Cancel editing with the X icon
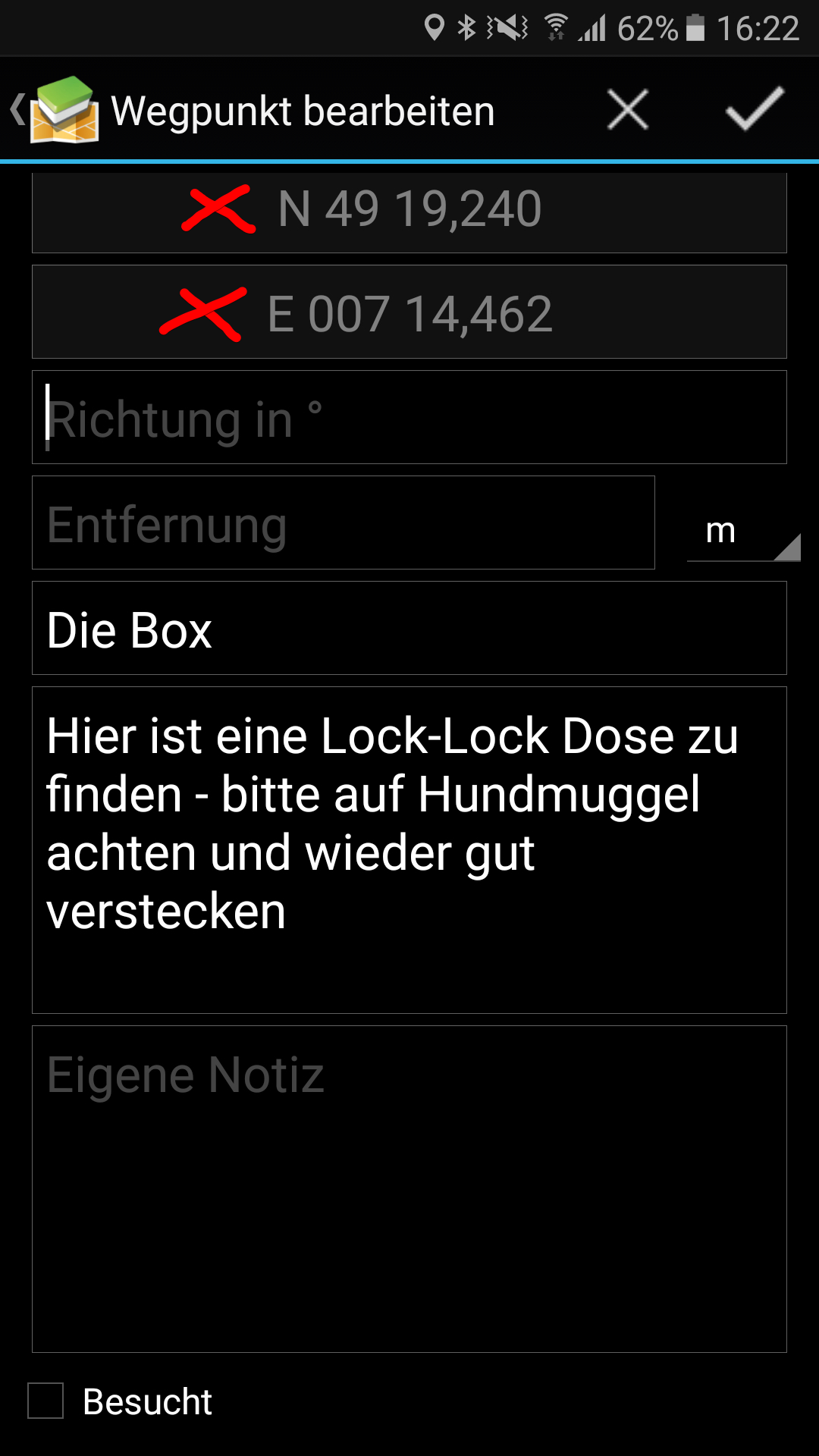The image size is (819, 1456). pyautogui.click(x=628, y=110)
